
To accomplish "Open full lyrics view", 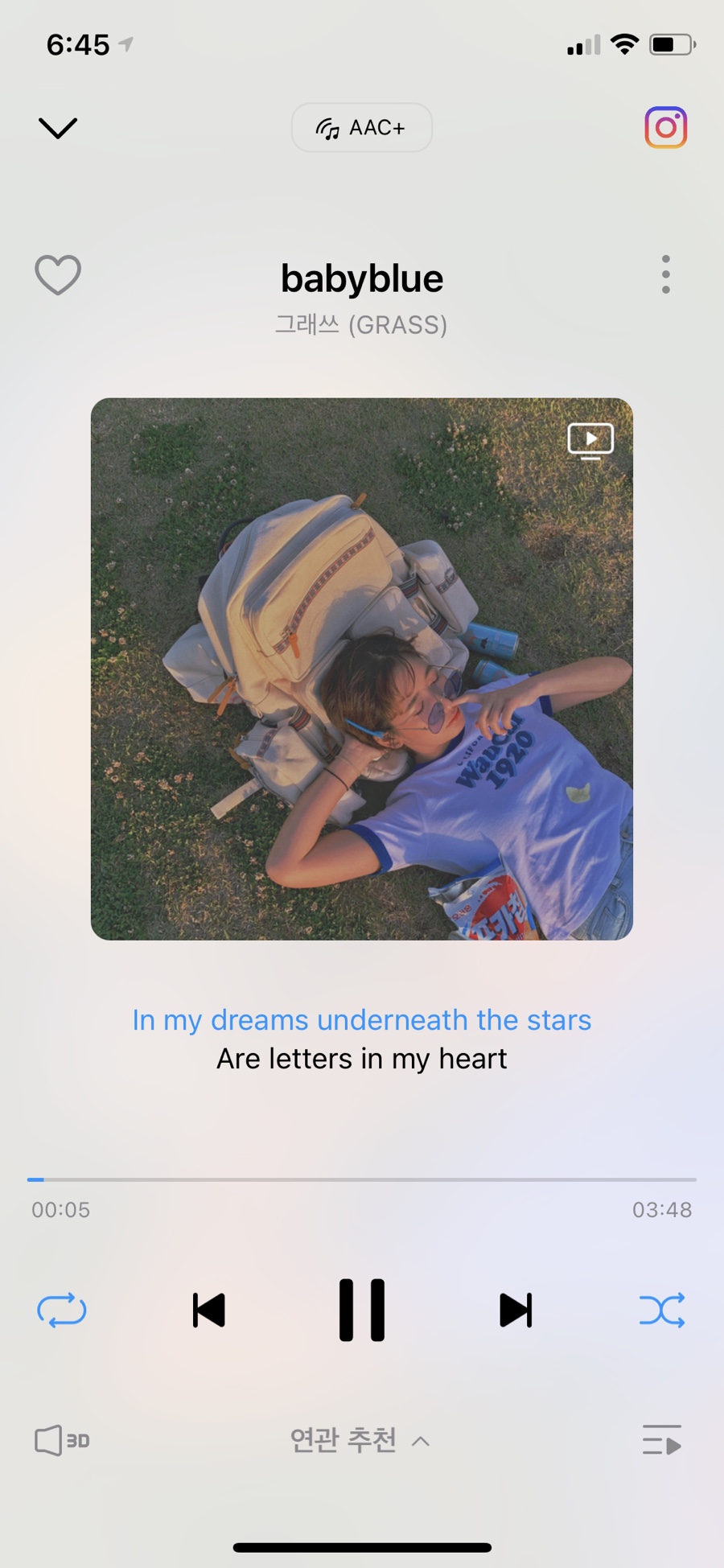I will coord(361,1039).
